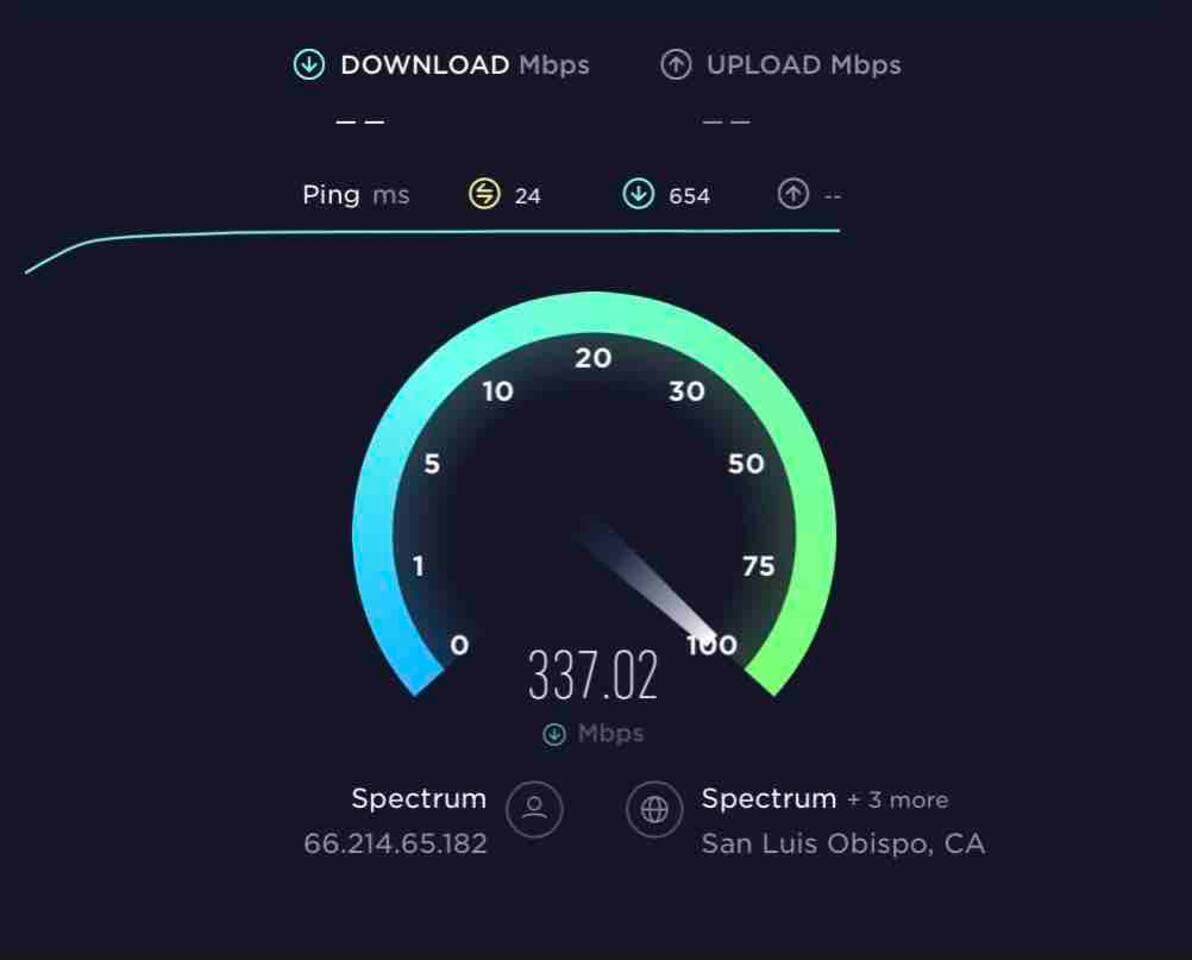Viewport: 1192px width, 960px height.
Task: Open the globe icon for the test server
Action: 654,809
